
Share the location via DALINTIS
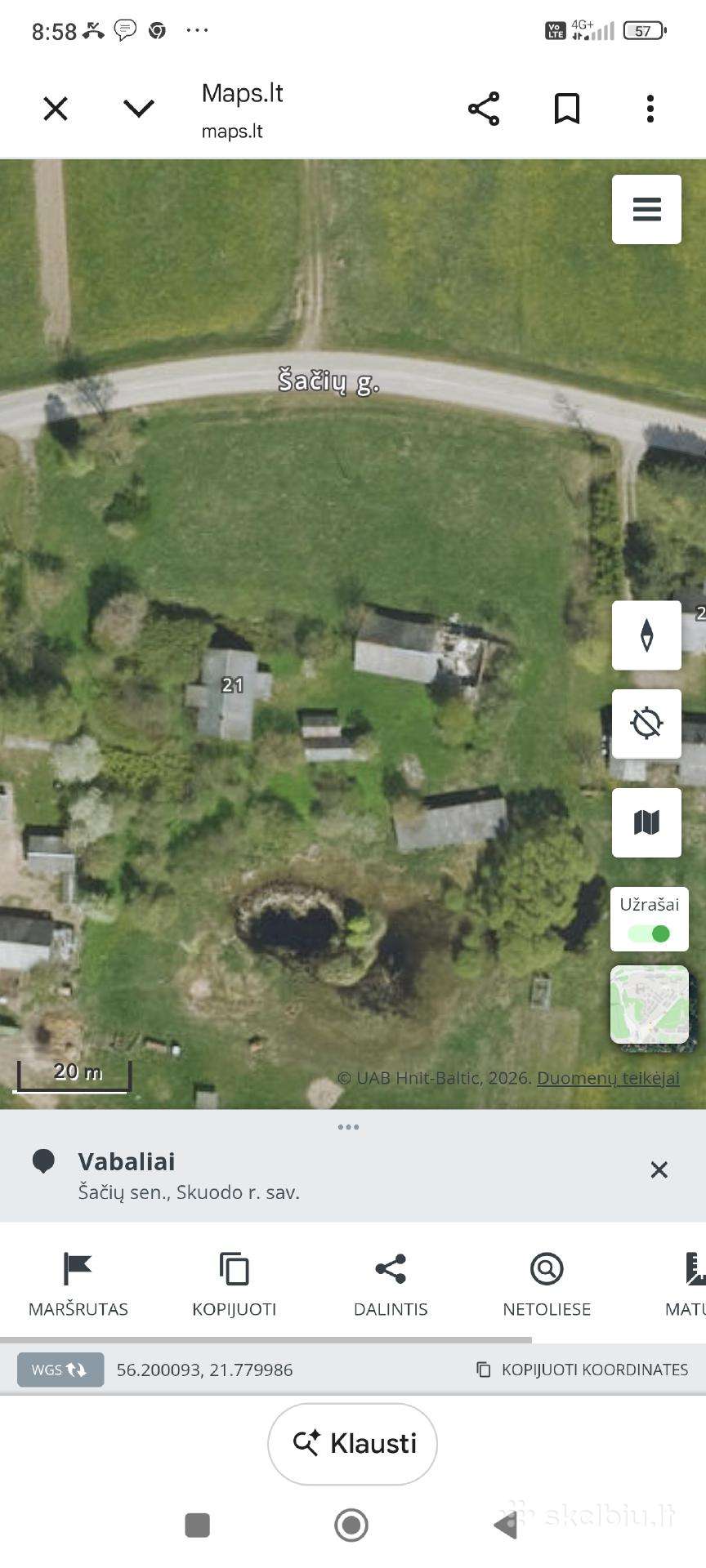click(391, 1285)
